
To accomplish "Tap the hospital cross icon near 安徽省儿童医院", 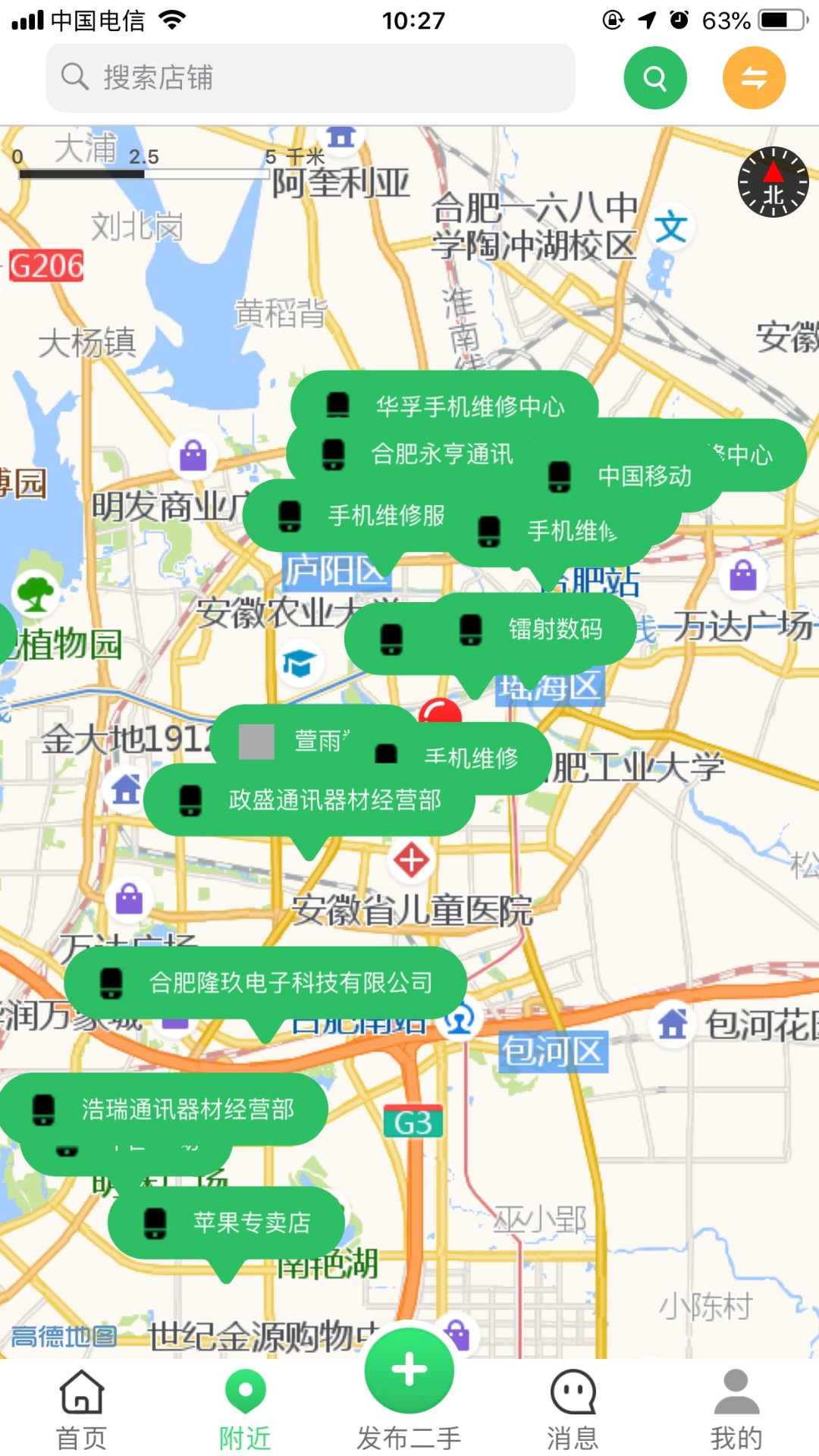I will click(410, 859).
